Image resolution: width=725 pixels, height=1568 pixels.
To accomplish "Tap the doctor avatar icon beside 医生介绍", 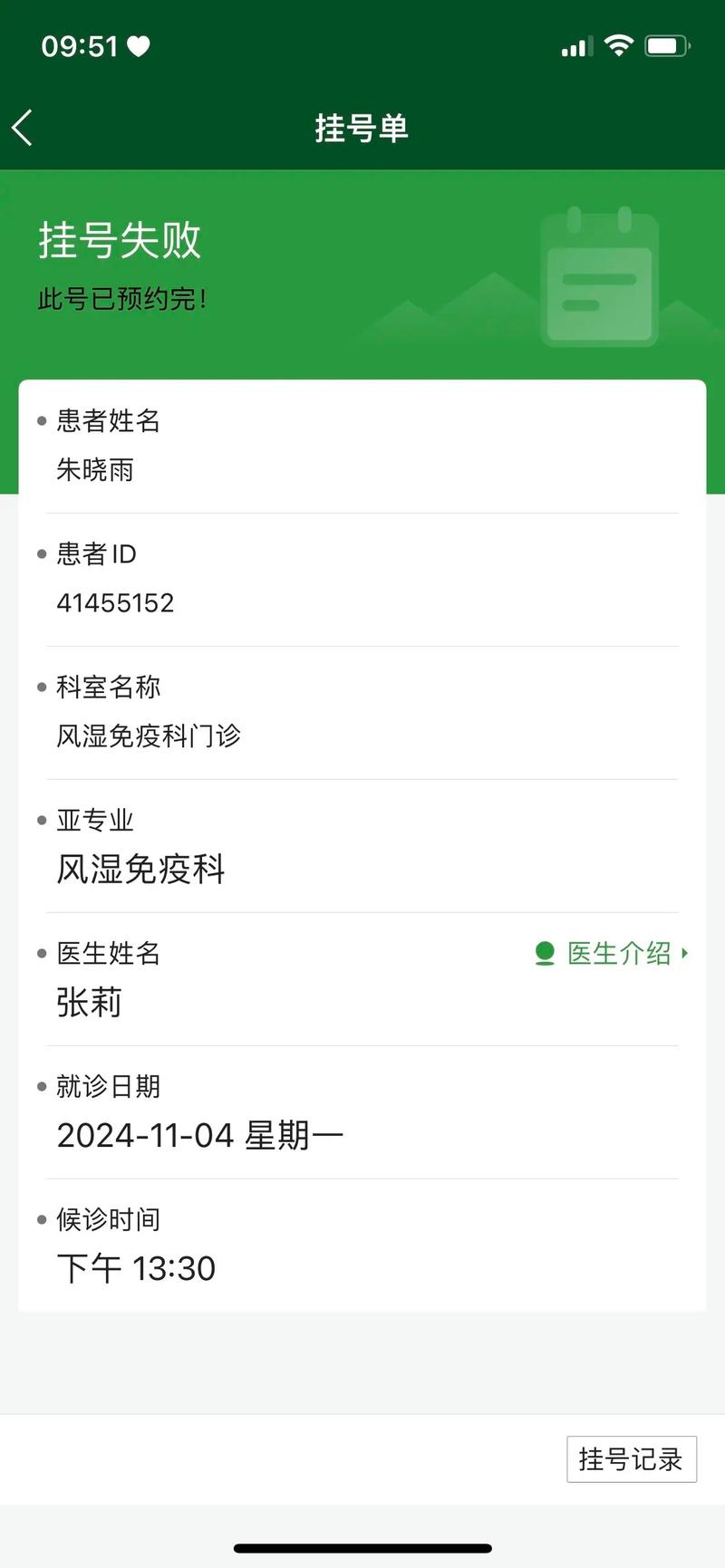I will (545, 953).
